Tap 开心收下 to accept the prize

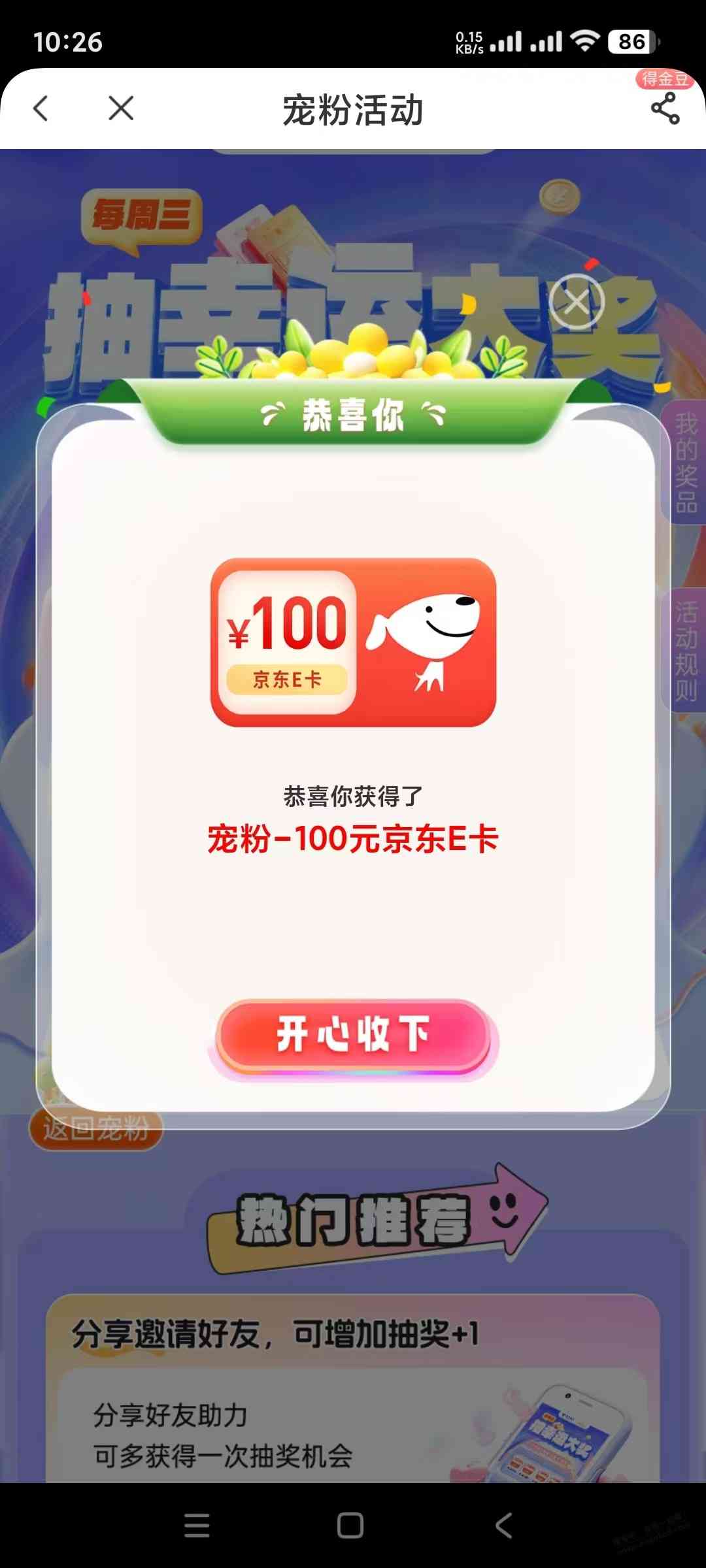pyautogui.click(x=353, y=1035)
